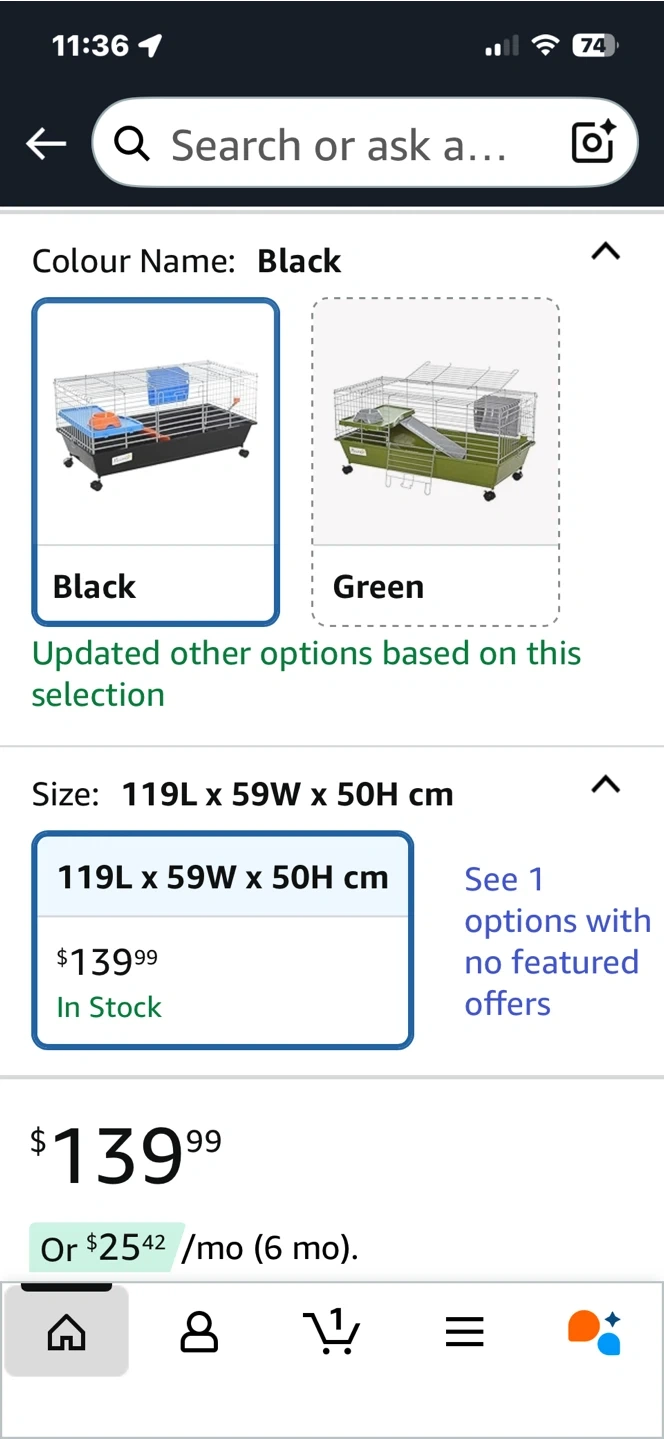Select the Black colour option
Viewport: 664px width, 1440px height.
tap(156, 461)
